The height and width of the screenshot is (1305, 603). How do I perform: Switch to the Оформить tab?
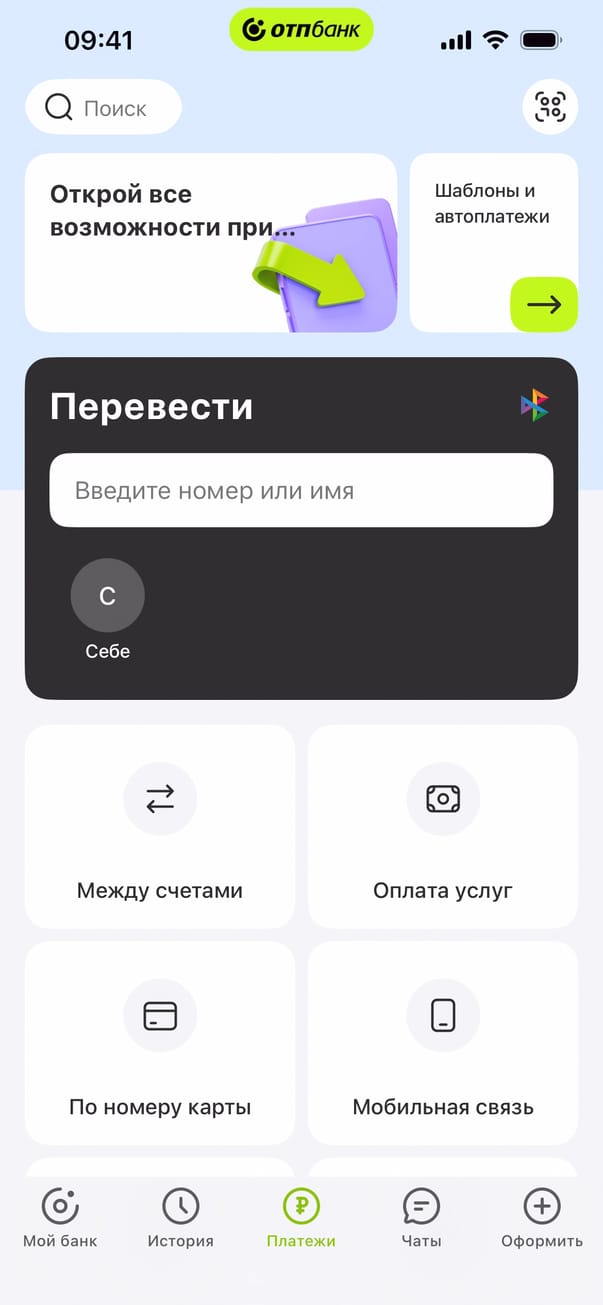(542, 1218)
